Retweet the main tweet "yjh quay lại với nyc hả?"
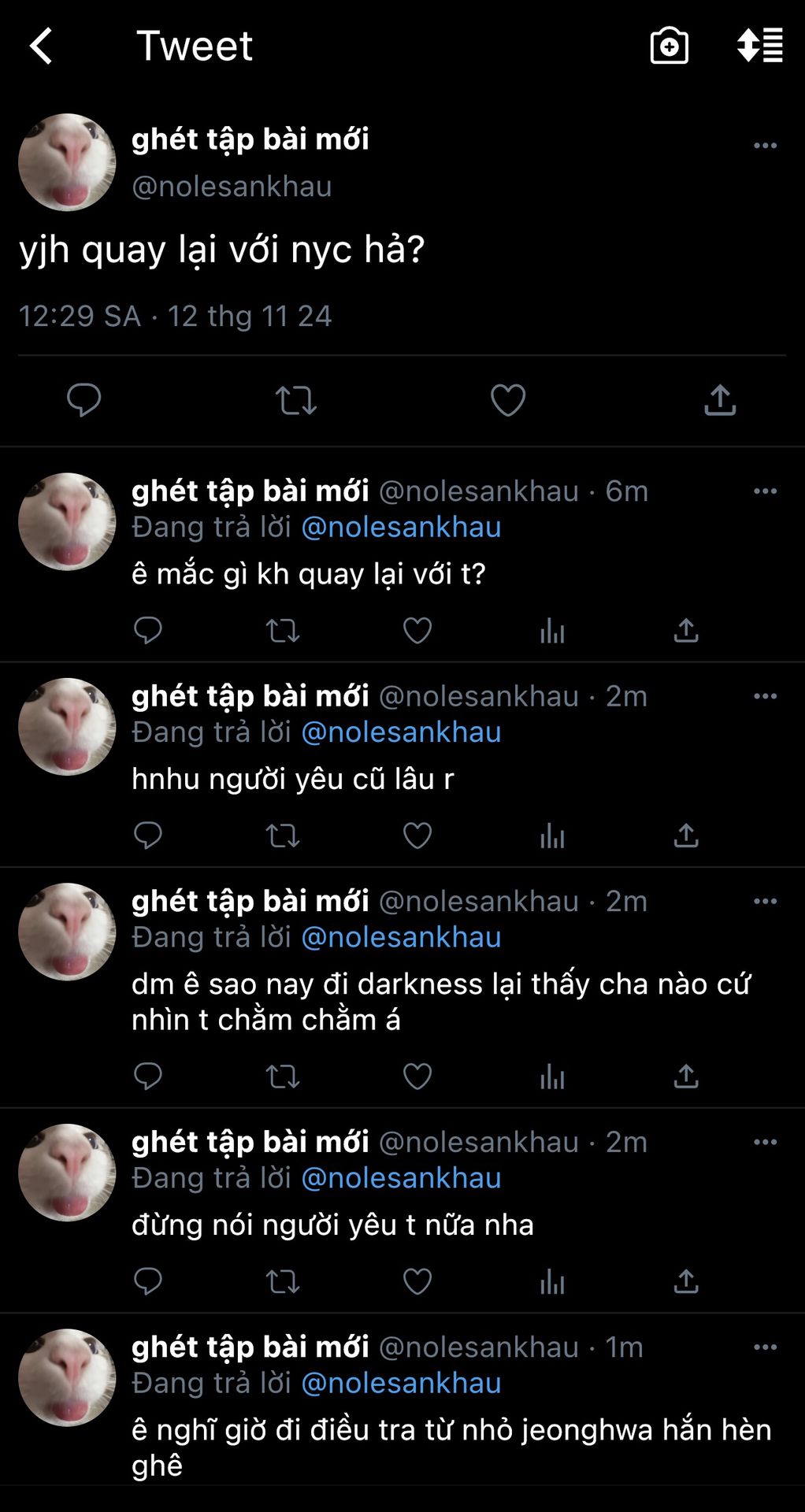This screenshot has height=1512, width=805. tap(296, 400)
